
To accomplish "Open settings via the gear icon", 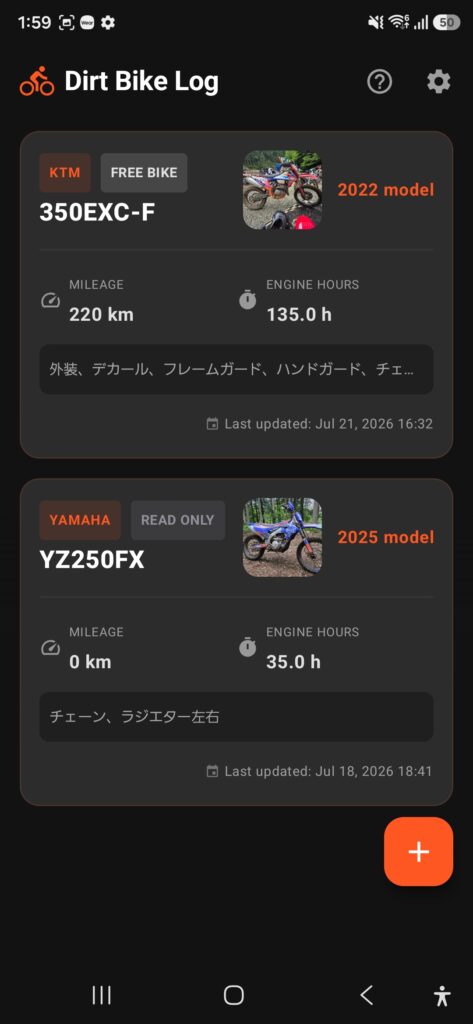I will click(438, 82).
